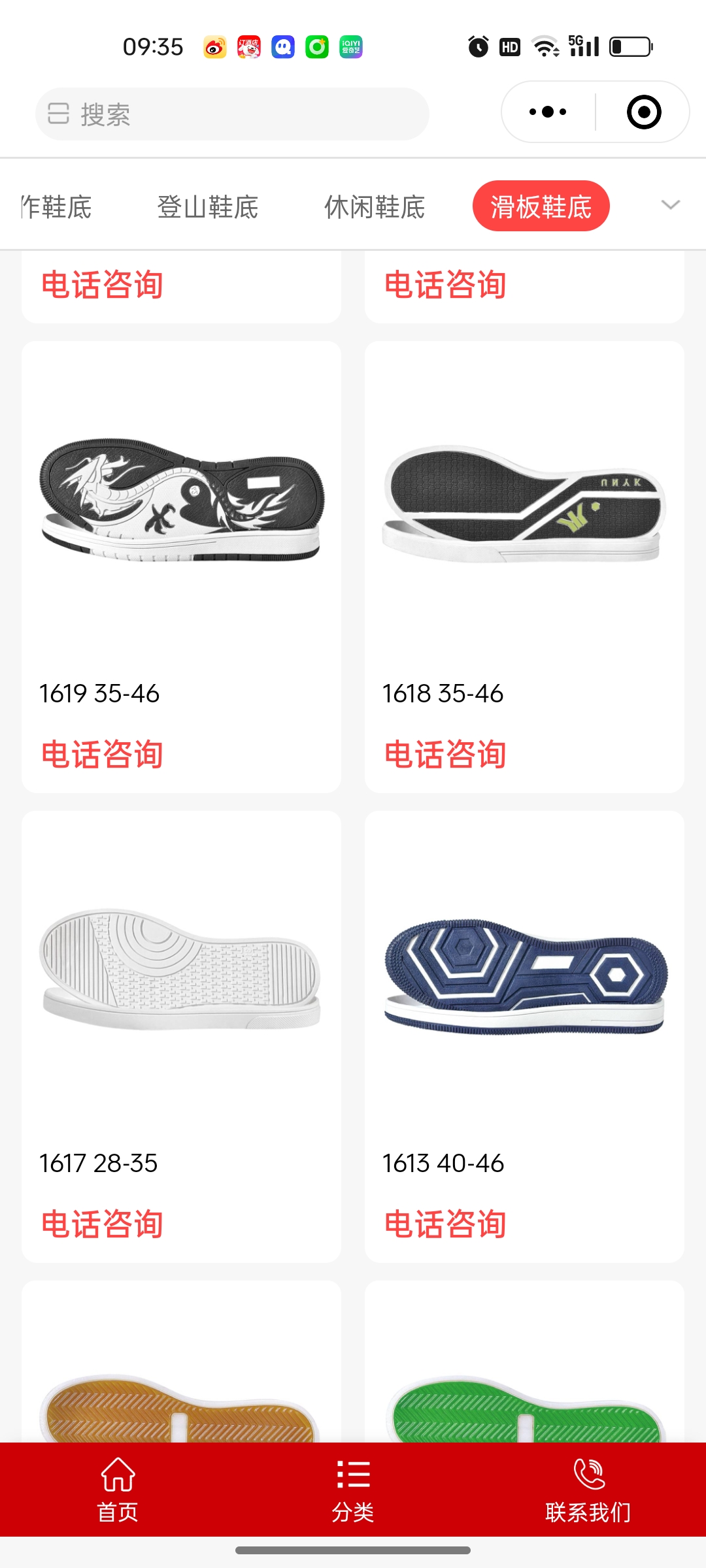Screen dimensions: 706x1568
Task: Open the 1617 28-35 sole product card
Action: (x=181, y=970)
